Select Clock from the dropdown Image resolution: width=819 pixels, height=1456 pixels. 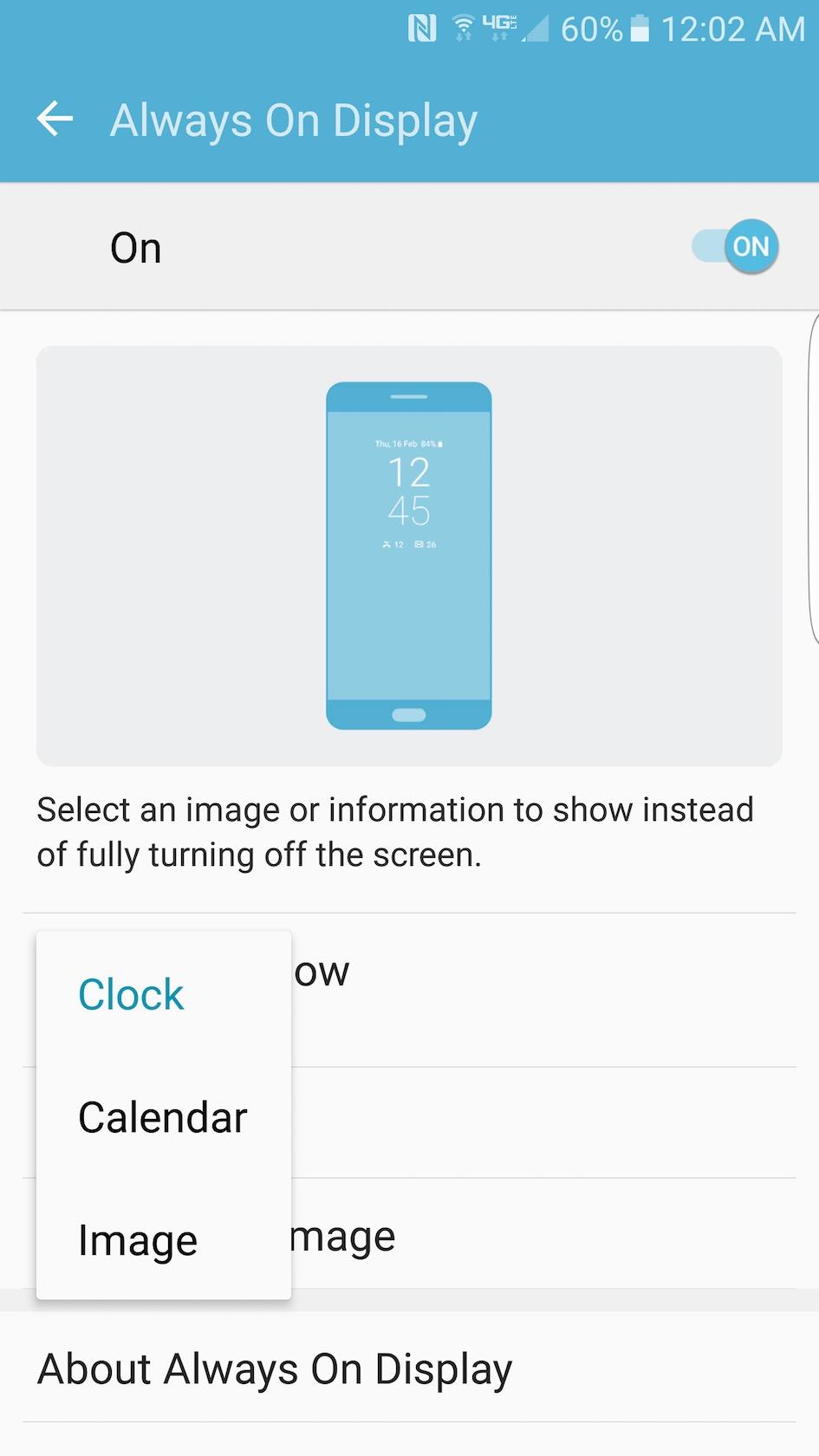(131, 995)
